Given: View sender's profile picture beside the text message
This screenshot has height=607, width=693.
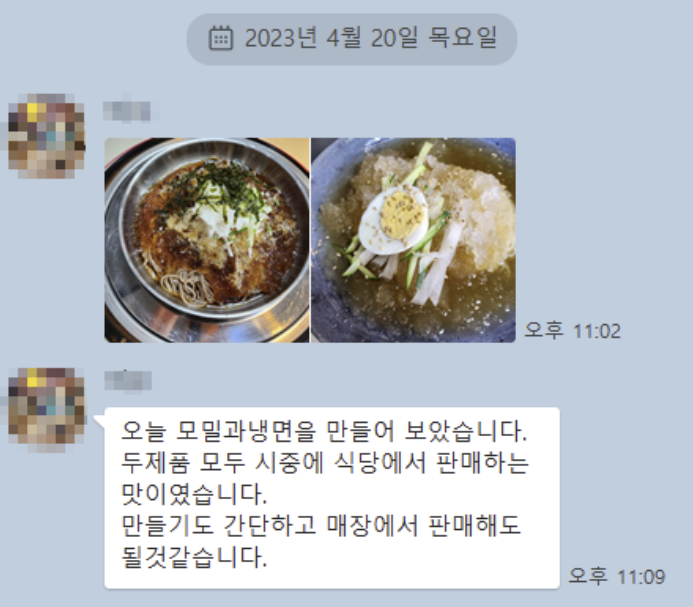Looking at the screenshot, I should [x=46, y=408].
